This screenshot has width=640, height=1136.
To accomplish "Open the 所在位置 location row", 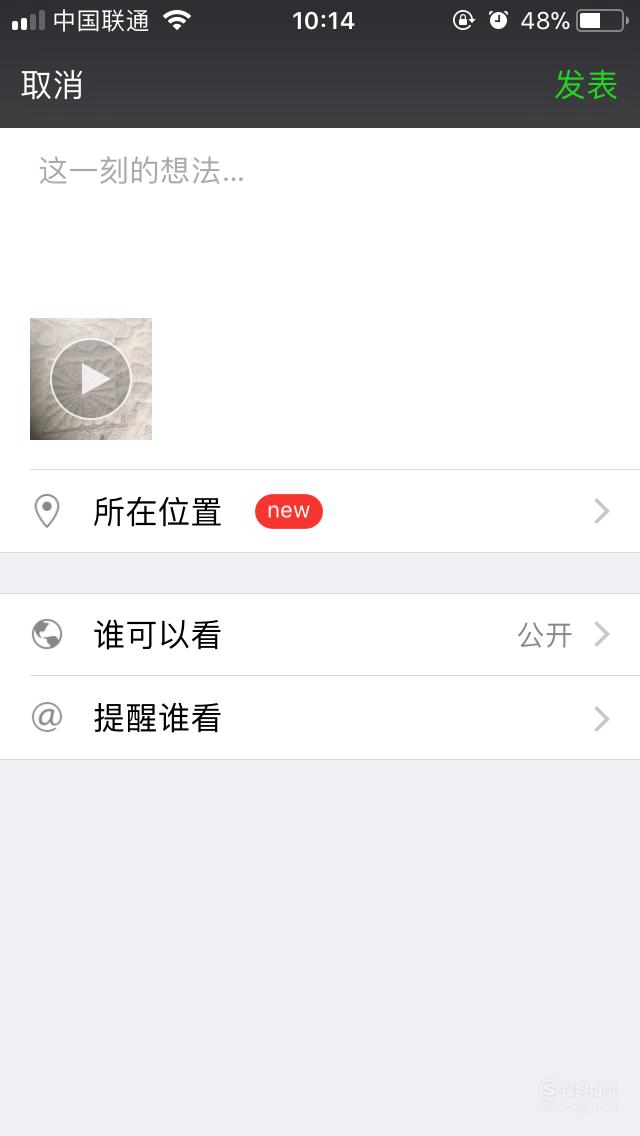I will tap(320, 511).
